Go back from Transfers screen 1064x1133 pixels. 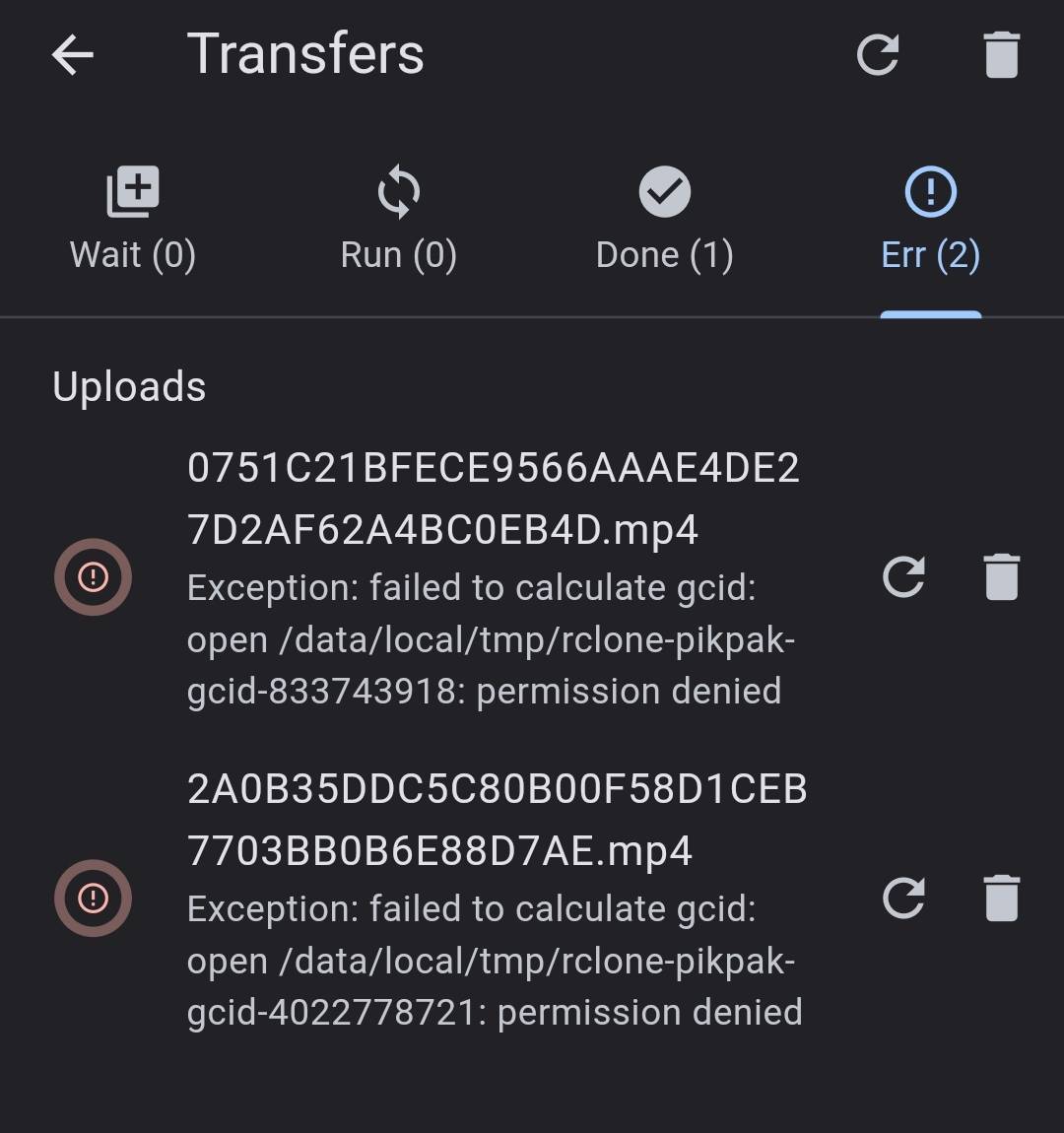point(73,55)
